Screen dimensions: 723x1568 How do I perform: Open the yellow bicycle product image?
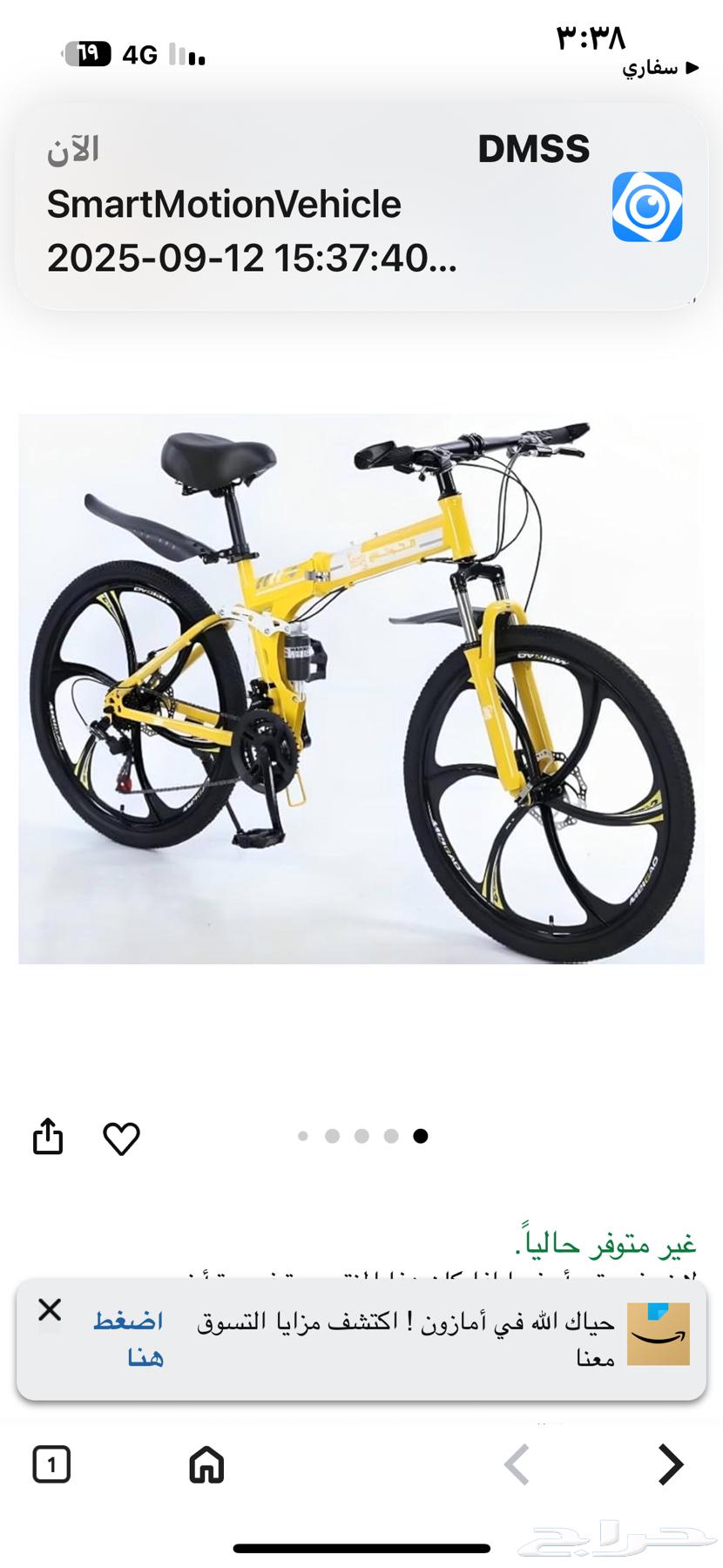pos(361,688)
